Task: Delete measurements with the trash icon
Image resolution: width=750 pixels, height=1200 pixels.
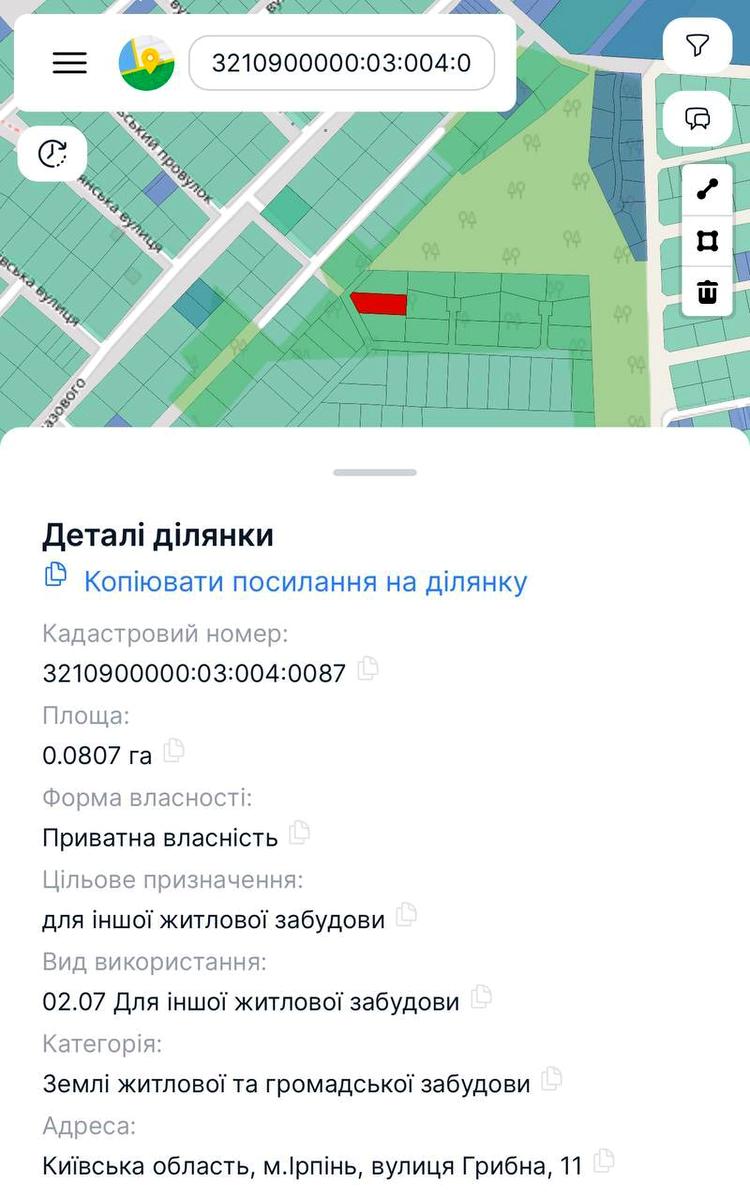Action: pos(708,292)
